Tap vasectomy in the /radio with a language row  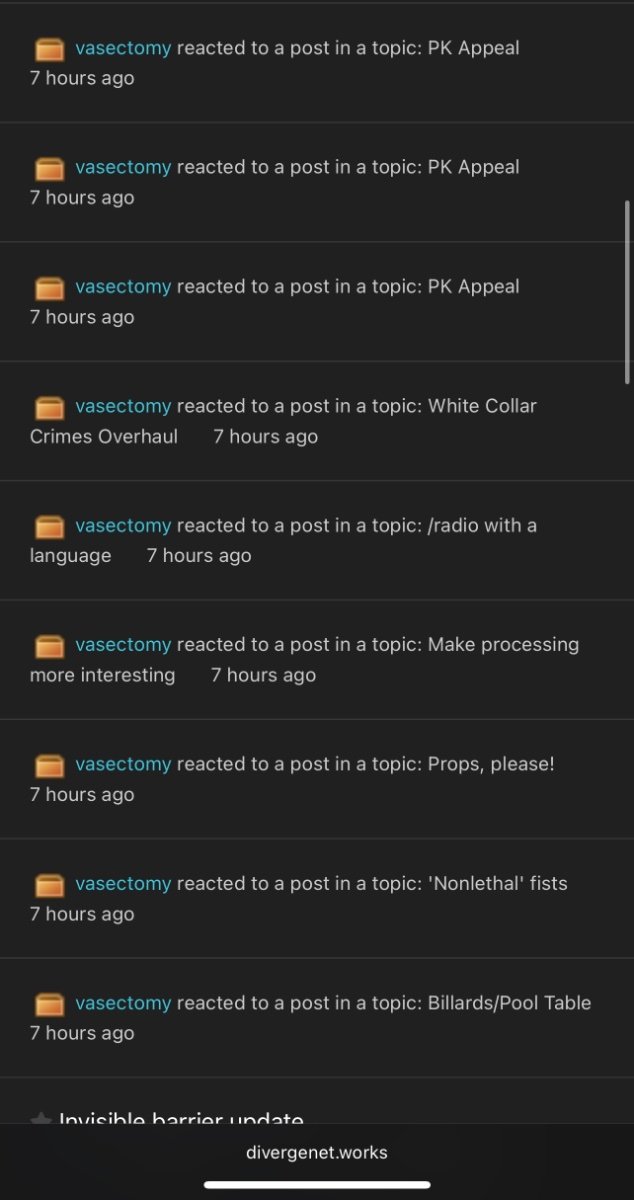[123, 525]
